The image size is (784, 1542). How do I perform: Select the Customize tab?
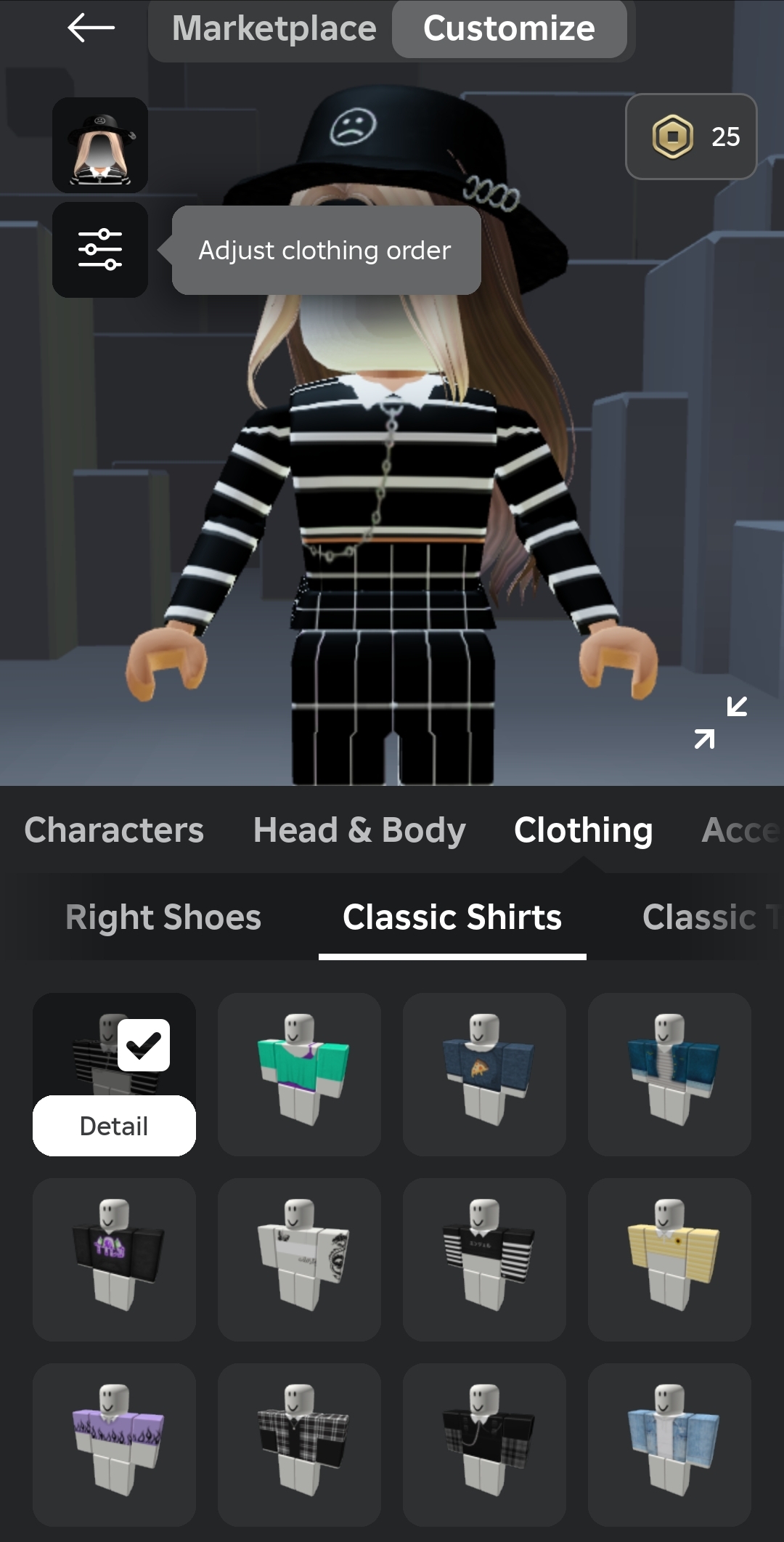coord(509,28)
